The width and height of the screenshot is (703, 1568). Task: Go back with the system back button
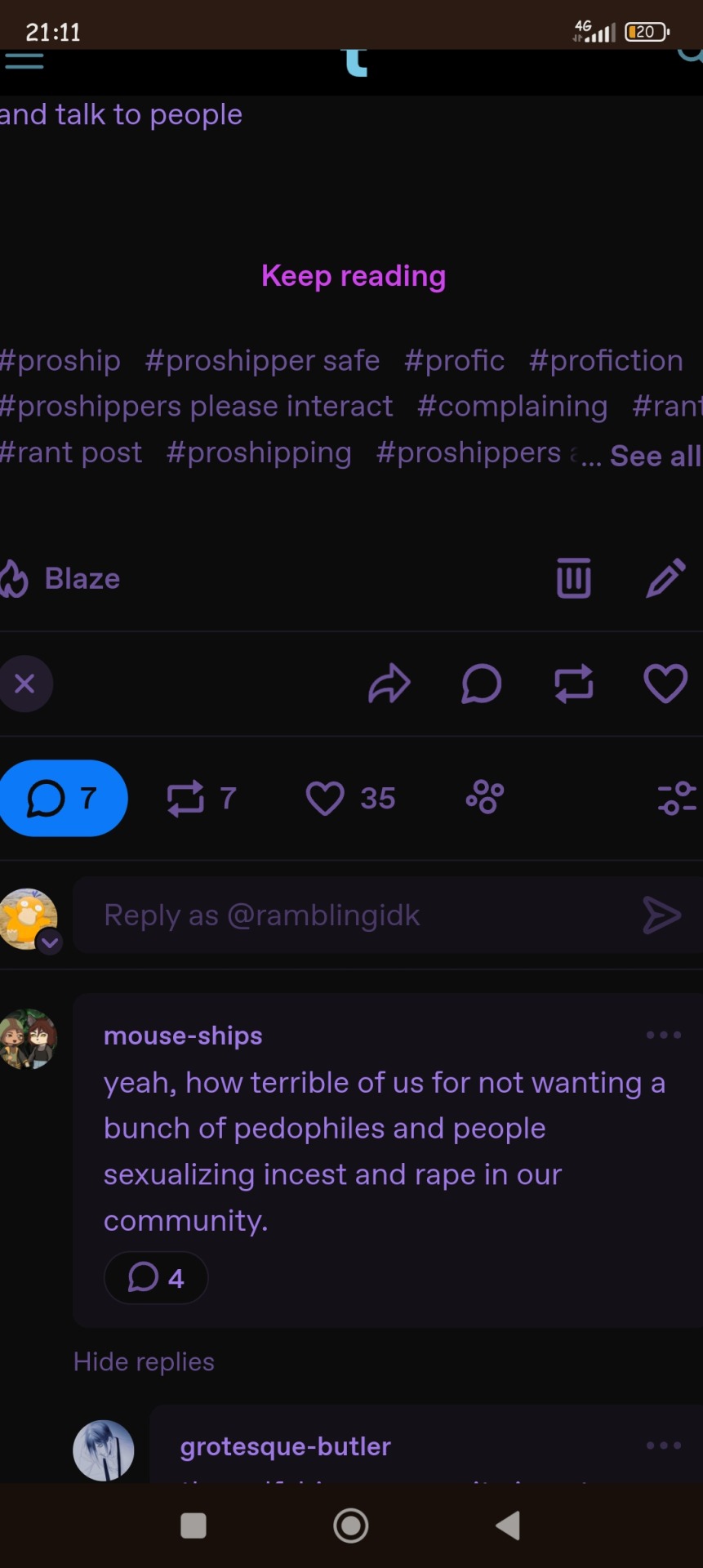508,1525
